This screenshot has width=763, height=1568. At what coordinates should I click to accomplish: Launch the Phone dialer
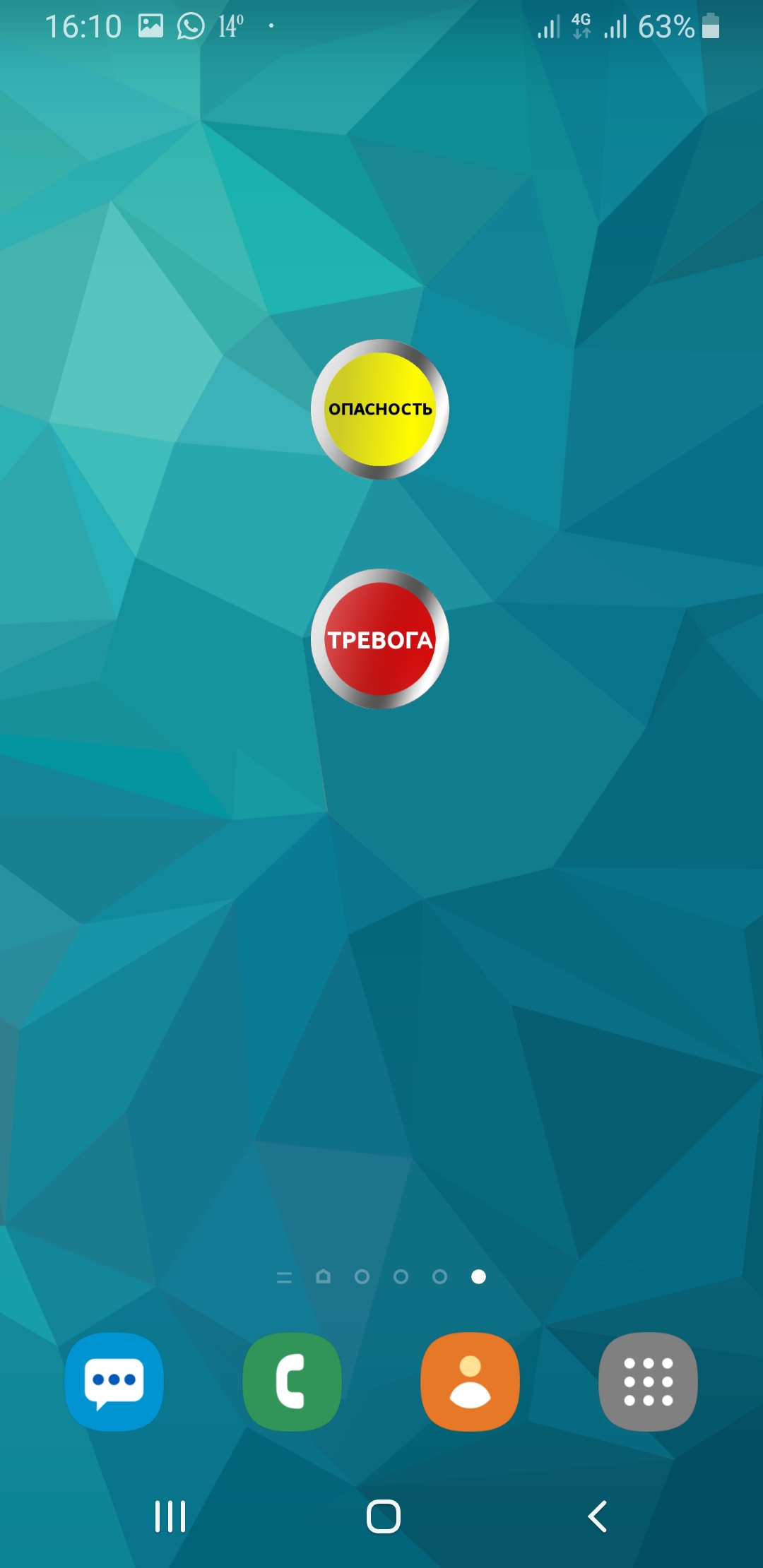tap(292, 1382)
